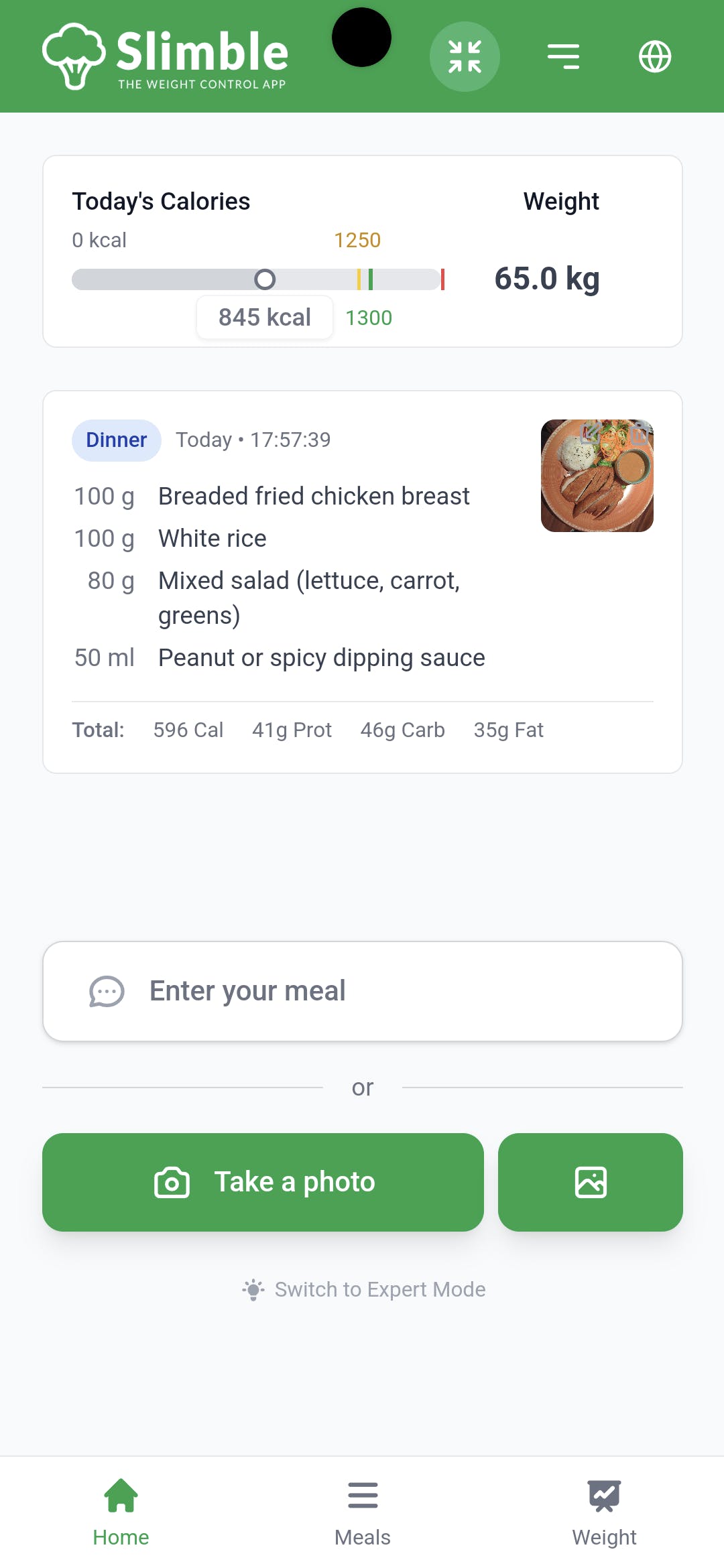Choose a meal image from gallery
The image size is (724, 1568).
coord(590,1182)
